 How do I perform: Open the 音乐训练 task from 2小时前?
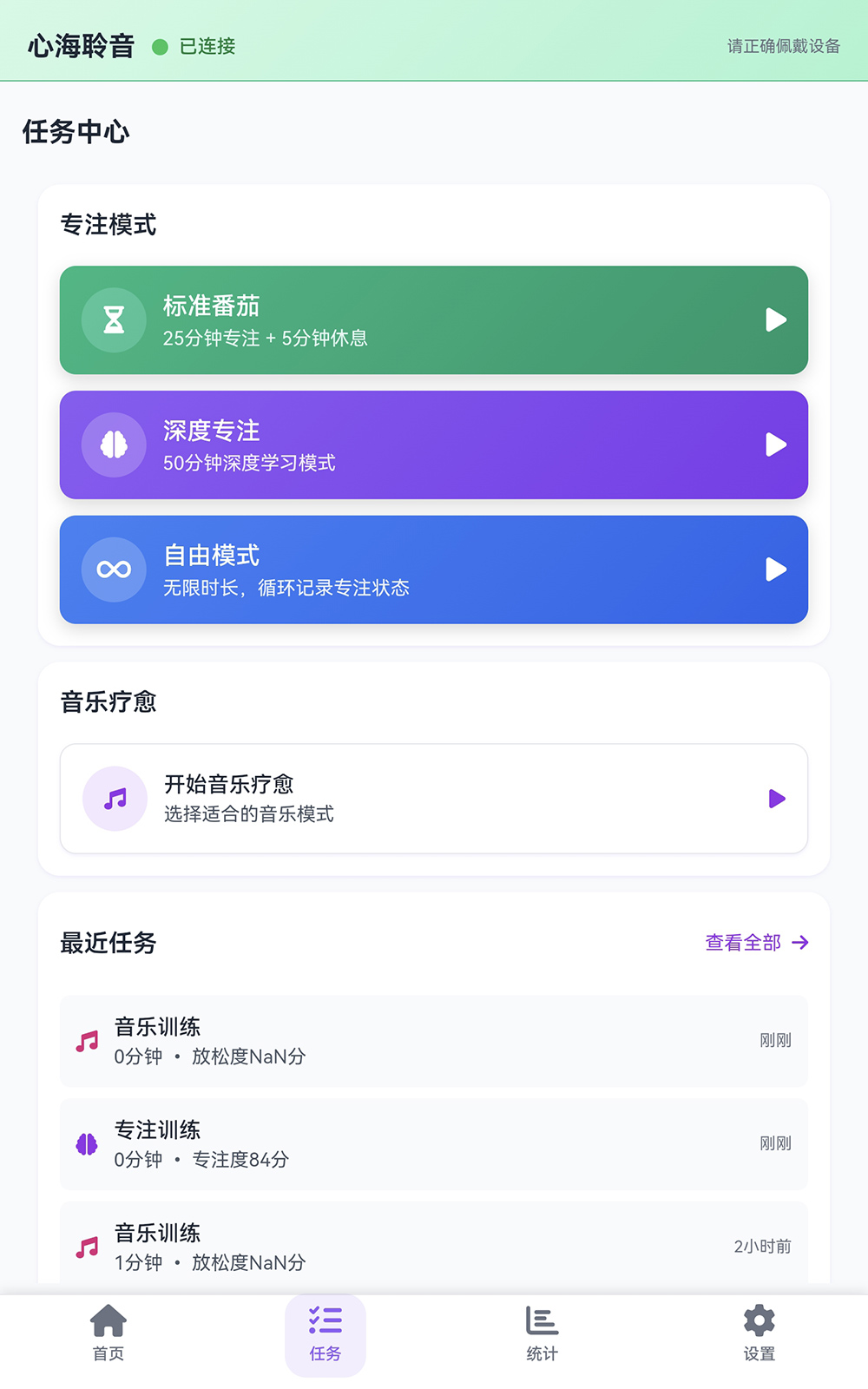point(433,1247)
